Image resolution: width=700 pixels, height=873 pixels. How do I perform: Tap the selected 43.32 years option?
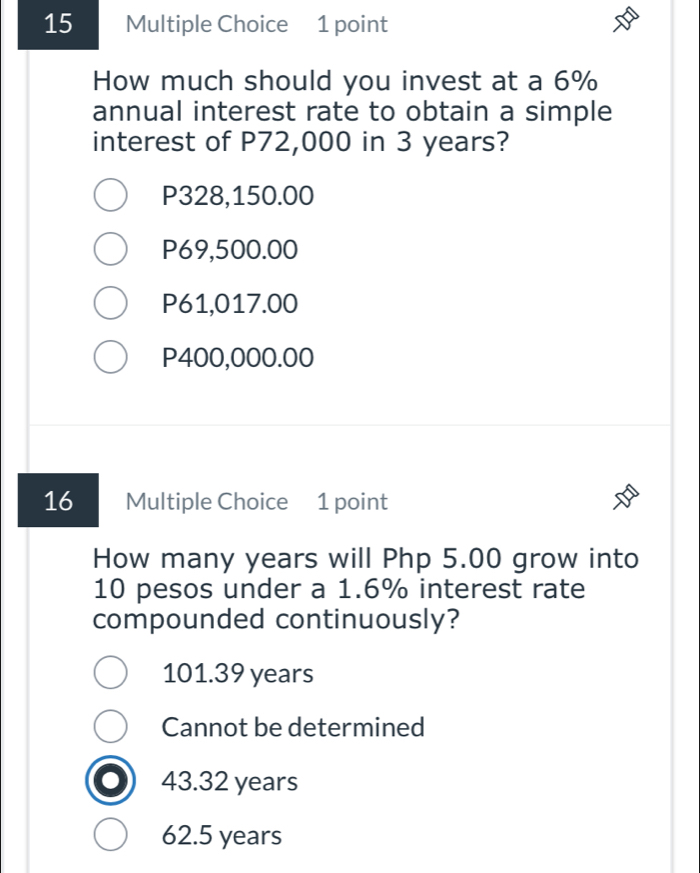(111, 782)
